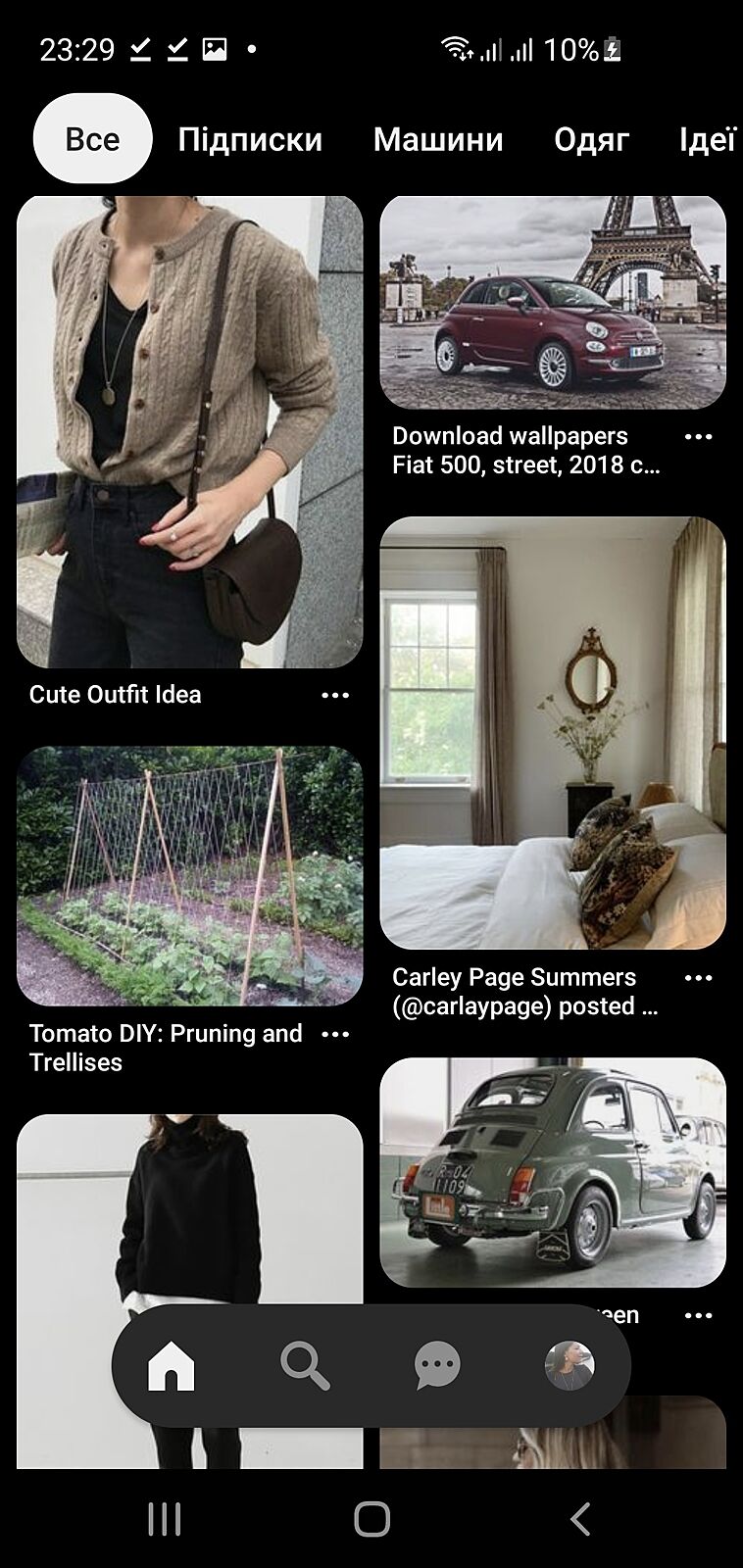Open the Tomato DIY trellises pin
The image size is (743, 1568).
tap(189, 876)
